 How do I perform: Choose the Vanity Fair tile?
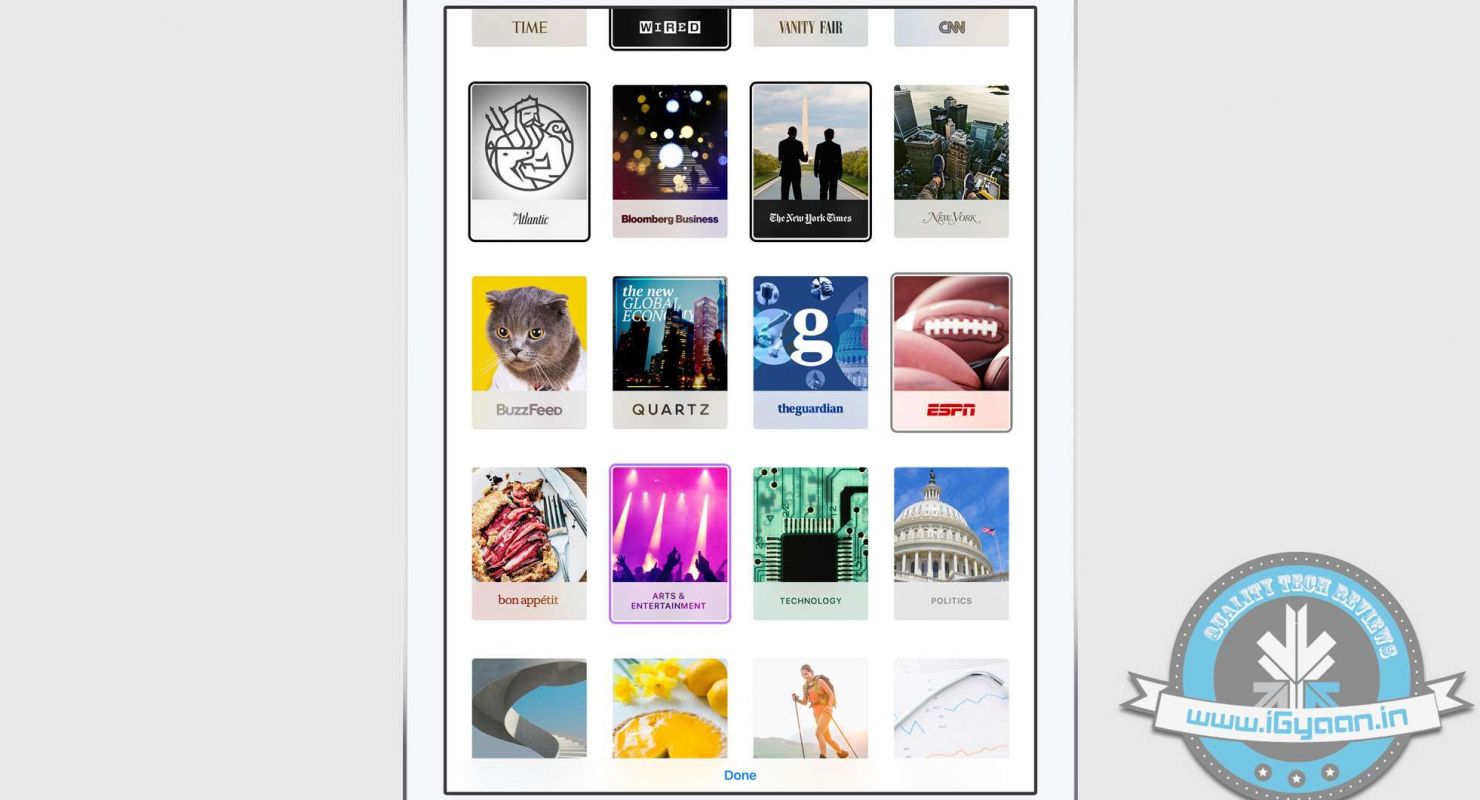point(810,28)
